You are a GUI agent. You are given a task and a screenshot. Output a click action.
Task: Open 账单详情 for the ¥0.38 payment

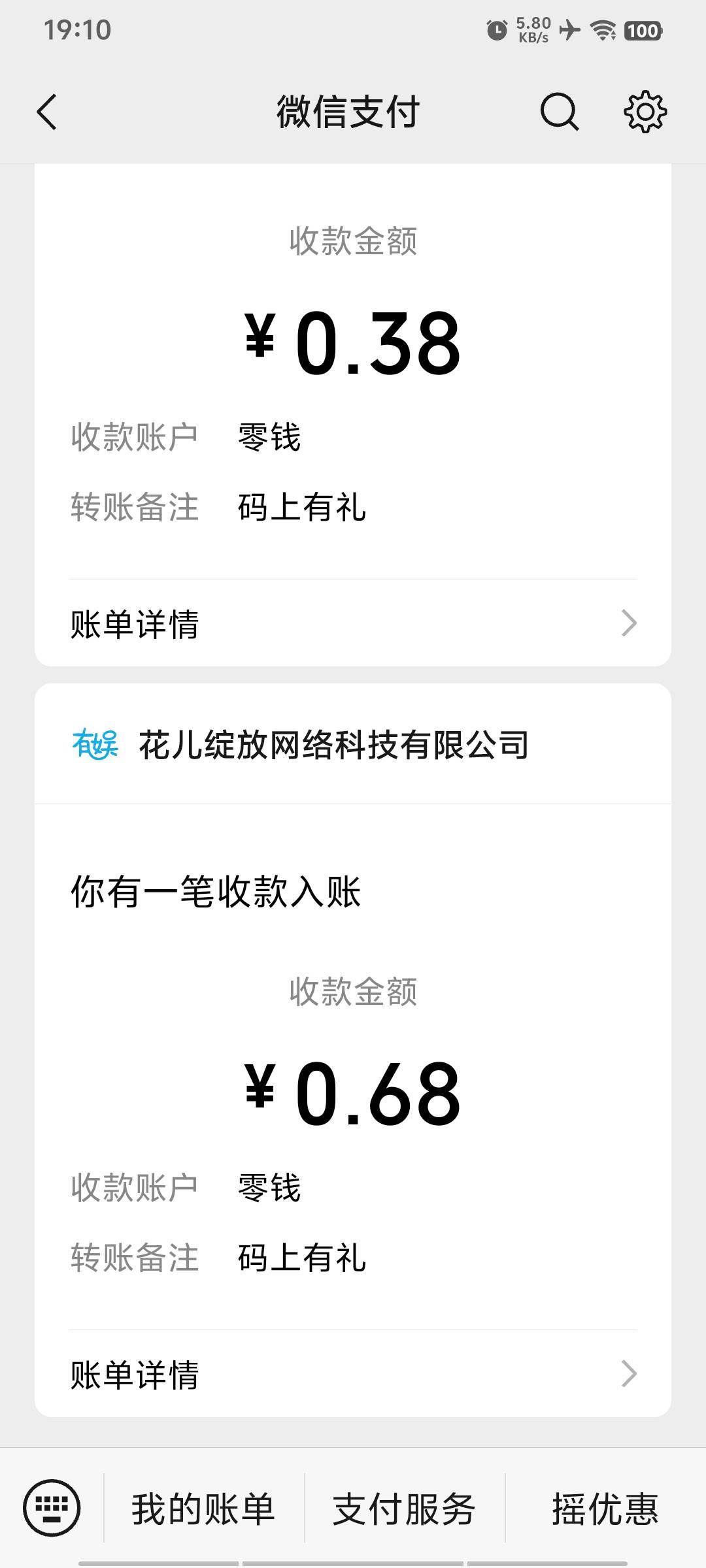tap(353, 623)
